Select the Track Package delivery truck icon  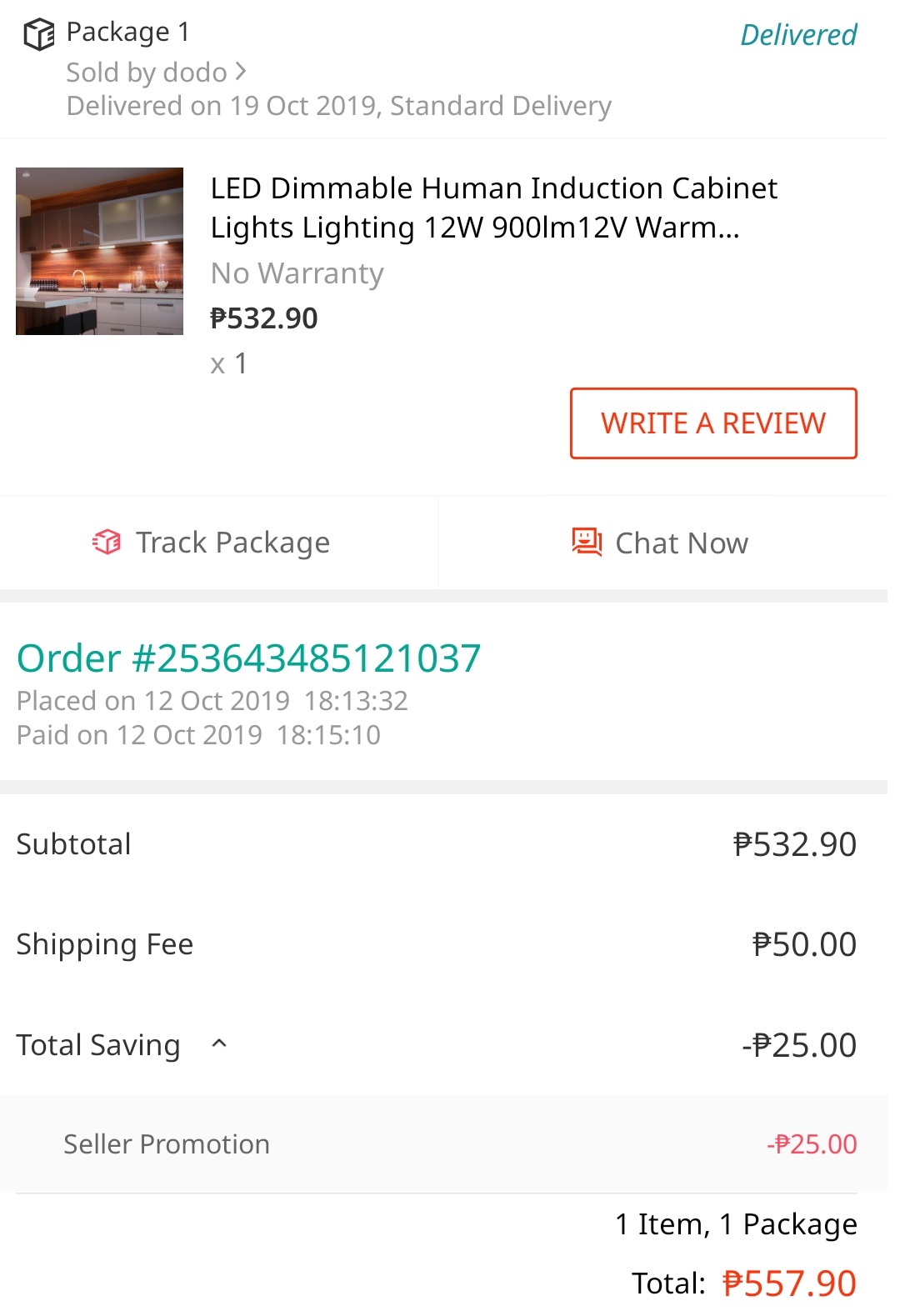point(106,542)
